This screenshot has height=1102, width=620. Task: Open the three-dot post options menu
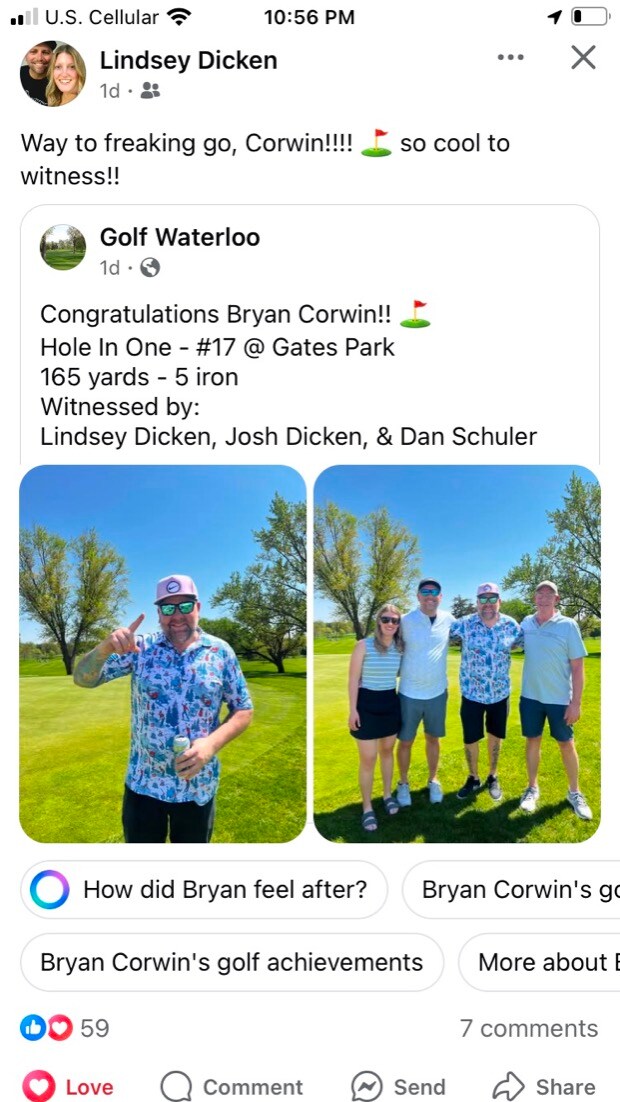click(510, 58)
